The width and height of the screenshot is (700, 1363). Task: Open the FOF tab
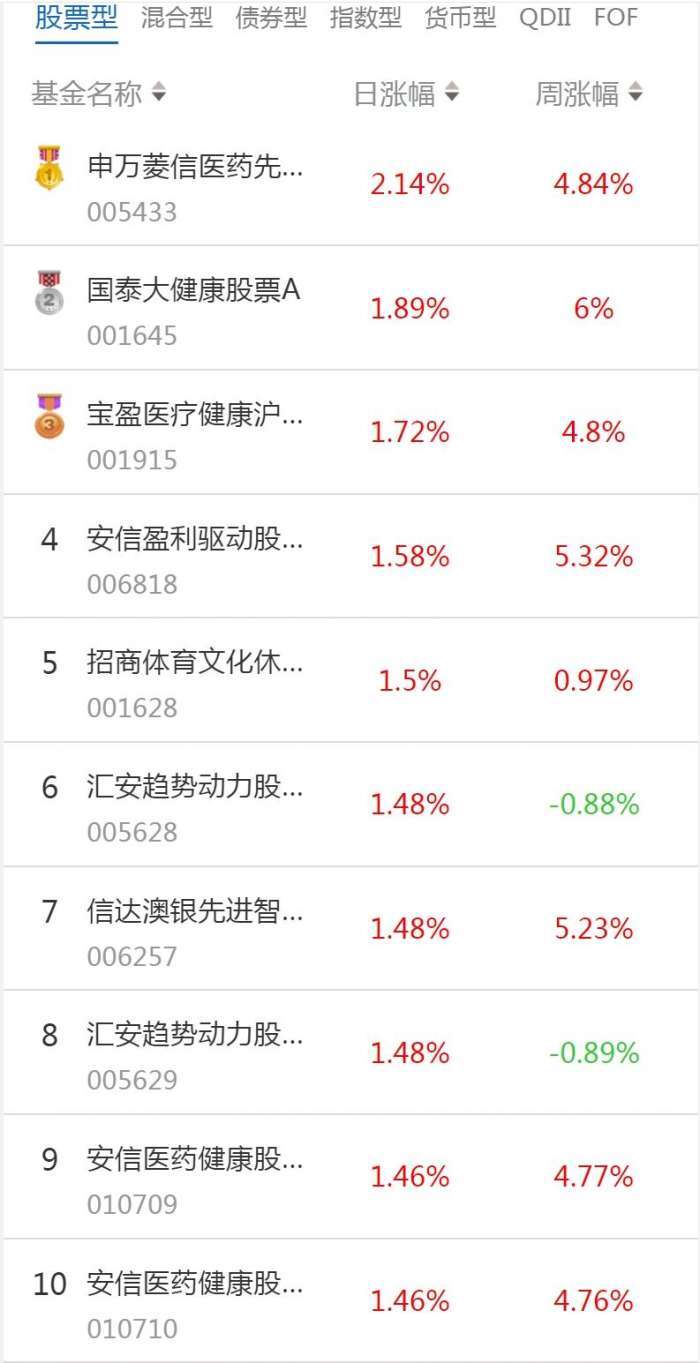[x=615, y=18]
